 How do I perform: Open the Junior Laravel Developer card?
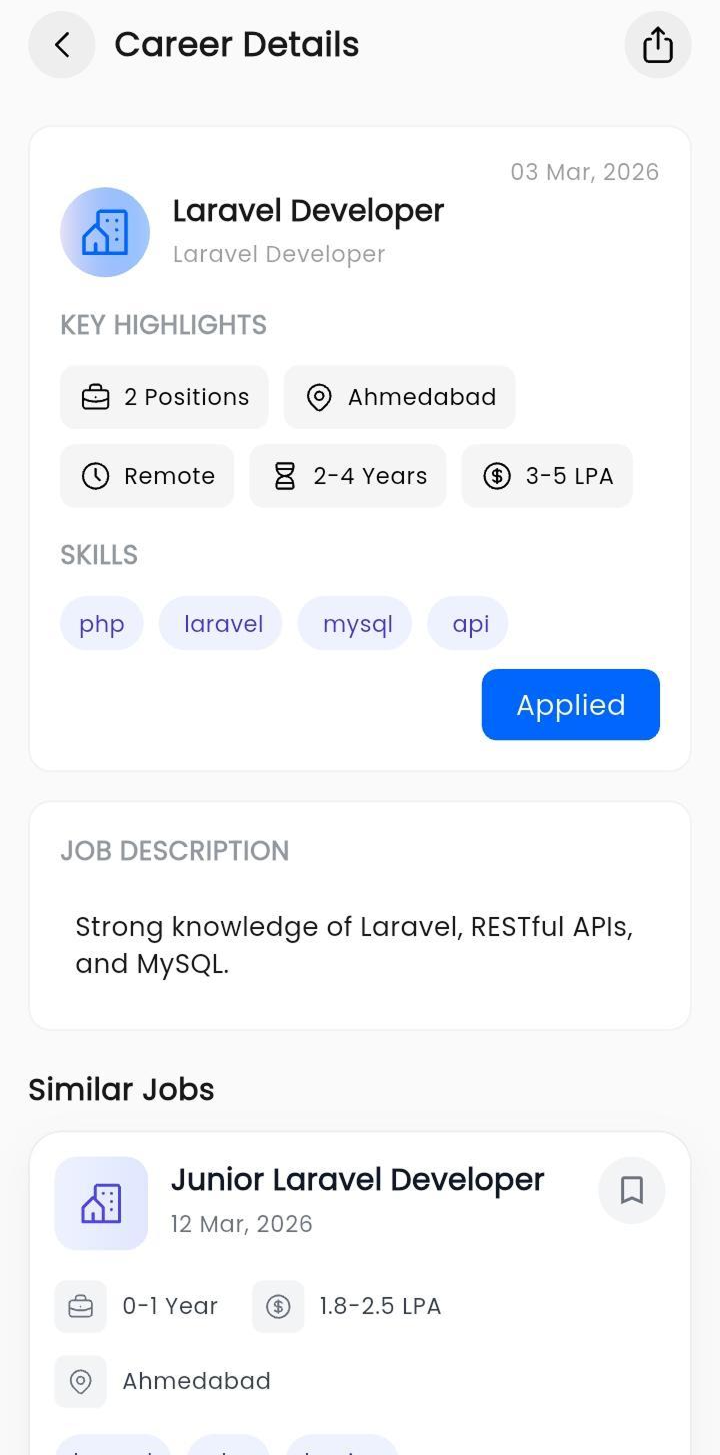pos(360,1294)
